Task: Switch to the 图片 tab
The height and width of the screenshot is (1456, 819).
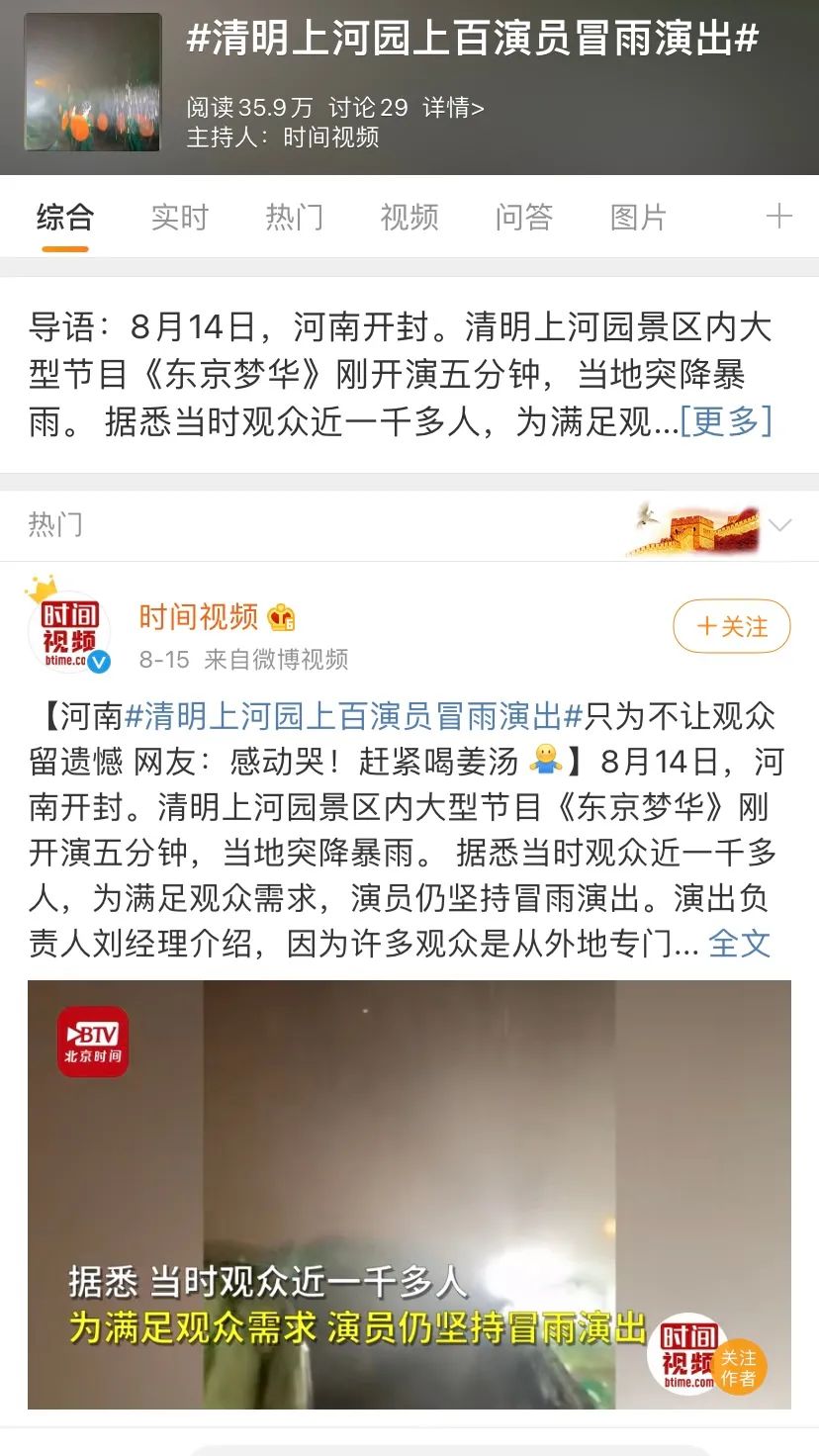Action: click(639, 217)
